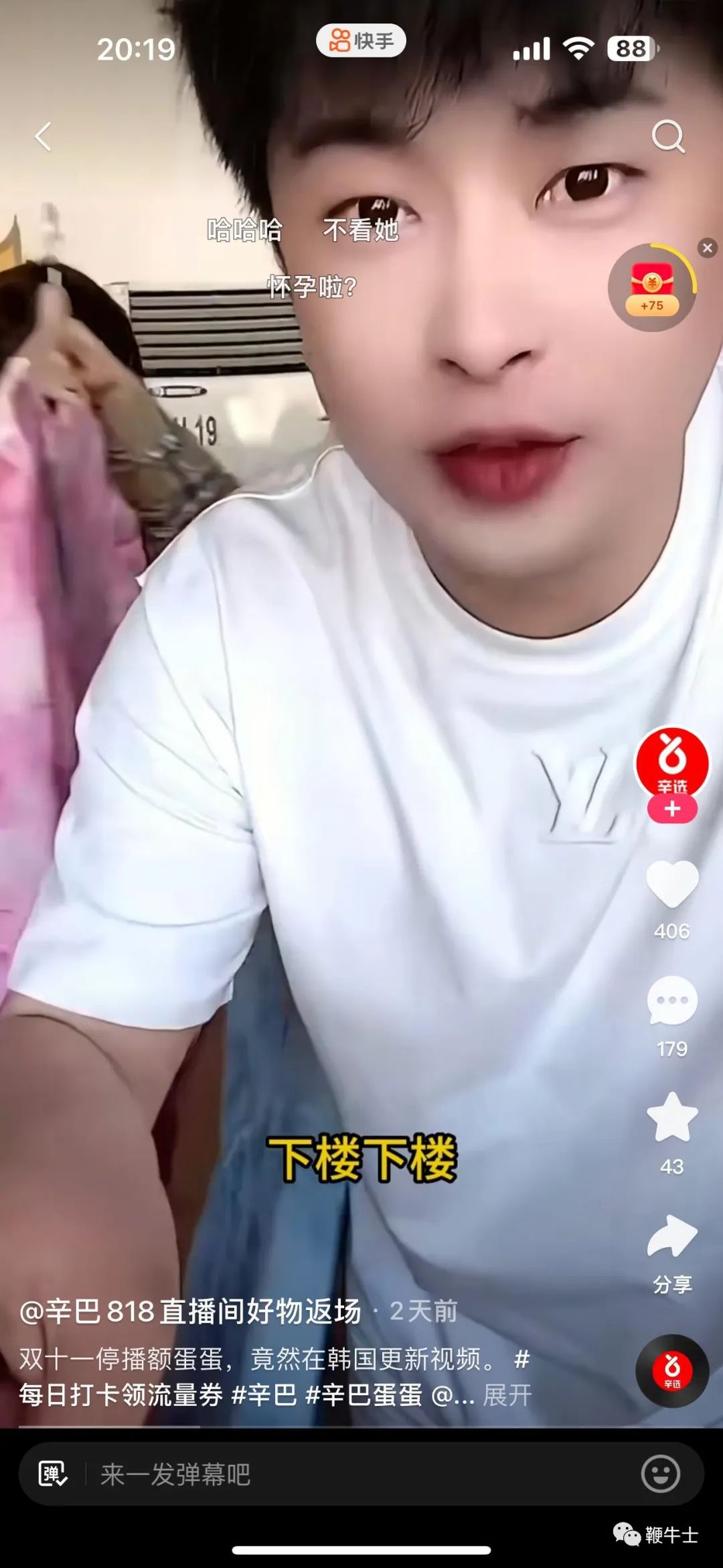This screenshot has height=1568, width=723.
Task: Open the search magnifier icon
Action: click(668, 137)
